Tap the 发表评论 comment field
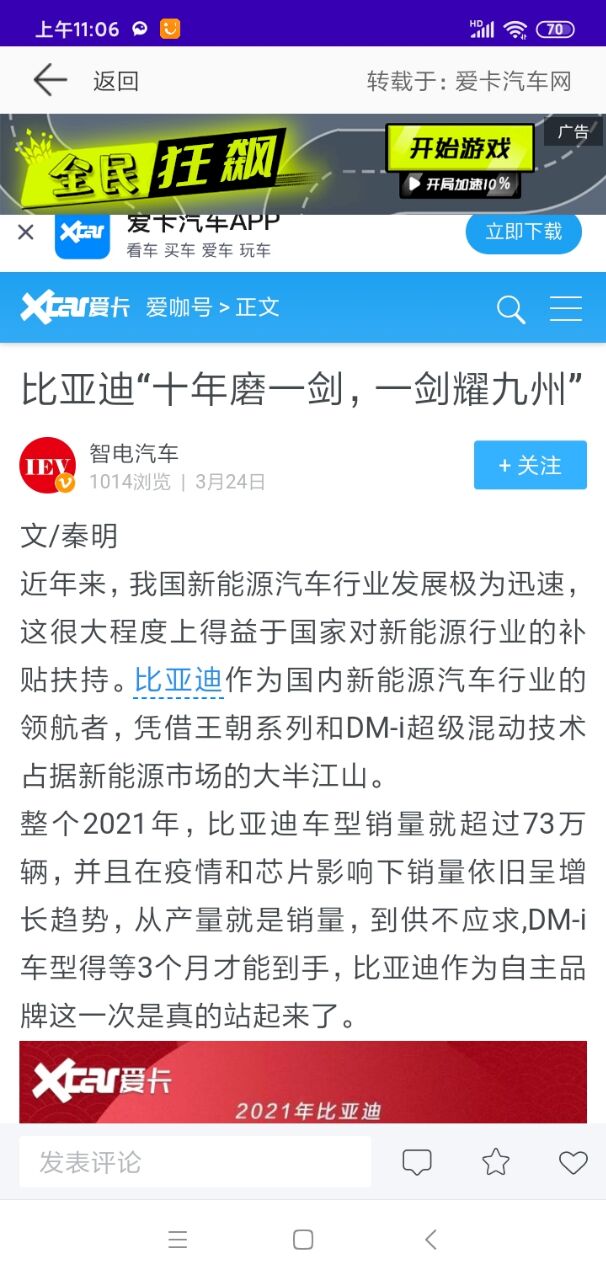 [x=195, y=1162]
